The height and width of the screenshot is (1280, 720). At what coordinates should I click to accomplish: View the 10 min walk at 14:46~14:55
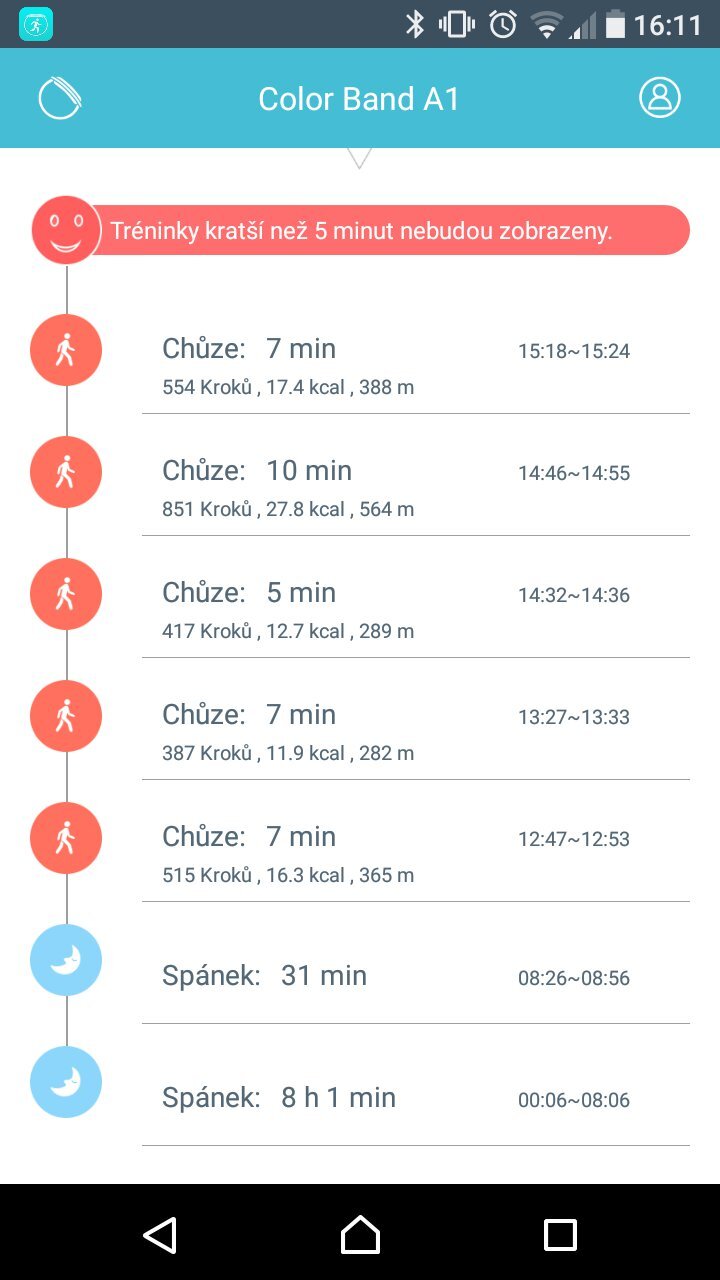point(415,488)
